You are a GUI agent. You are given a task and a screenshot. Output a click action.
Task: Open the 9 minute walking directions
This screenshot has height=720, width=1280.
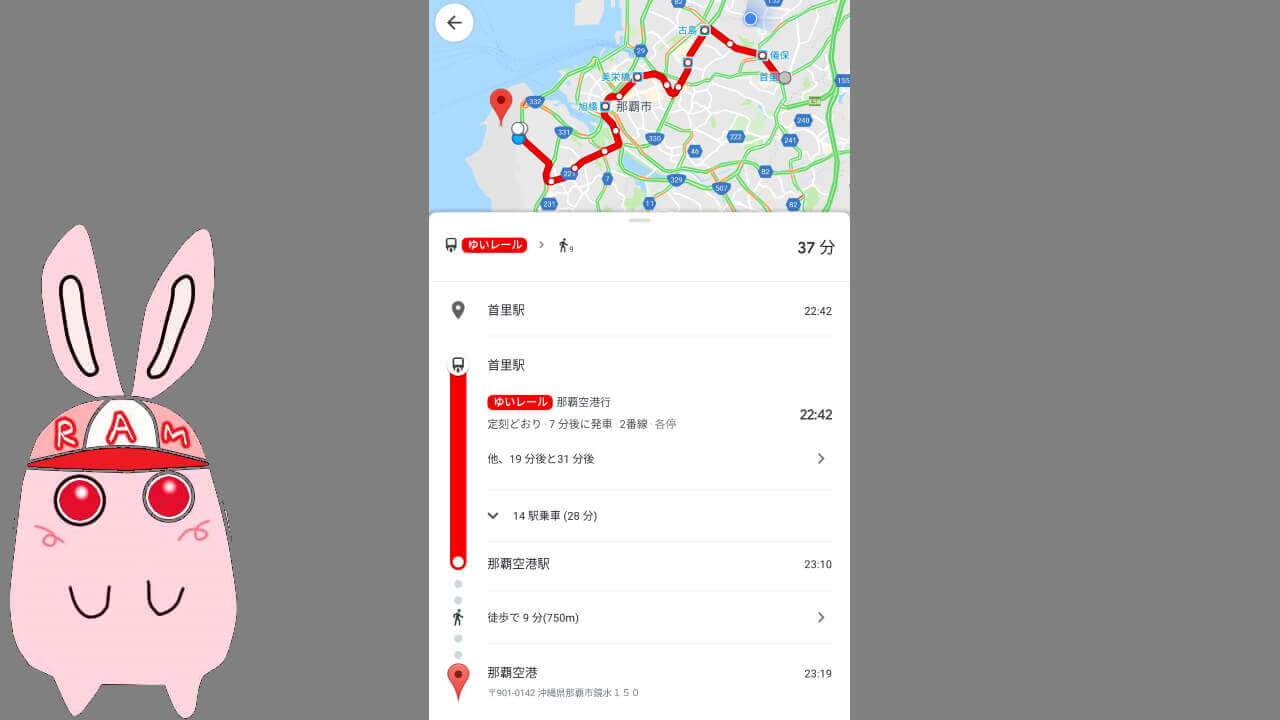pos(655,618)
